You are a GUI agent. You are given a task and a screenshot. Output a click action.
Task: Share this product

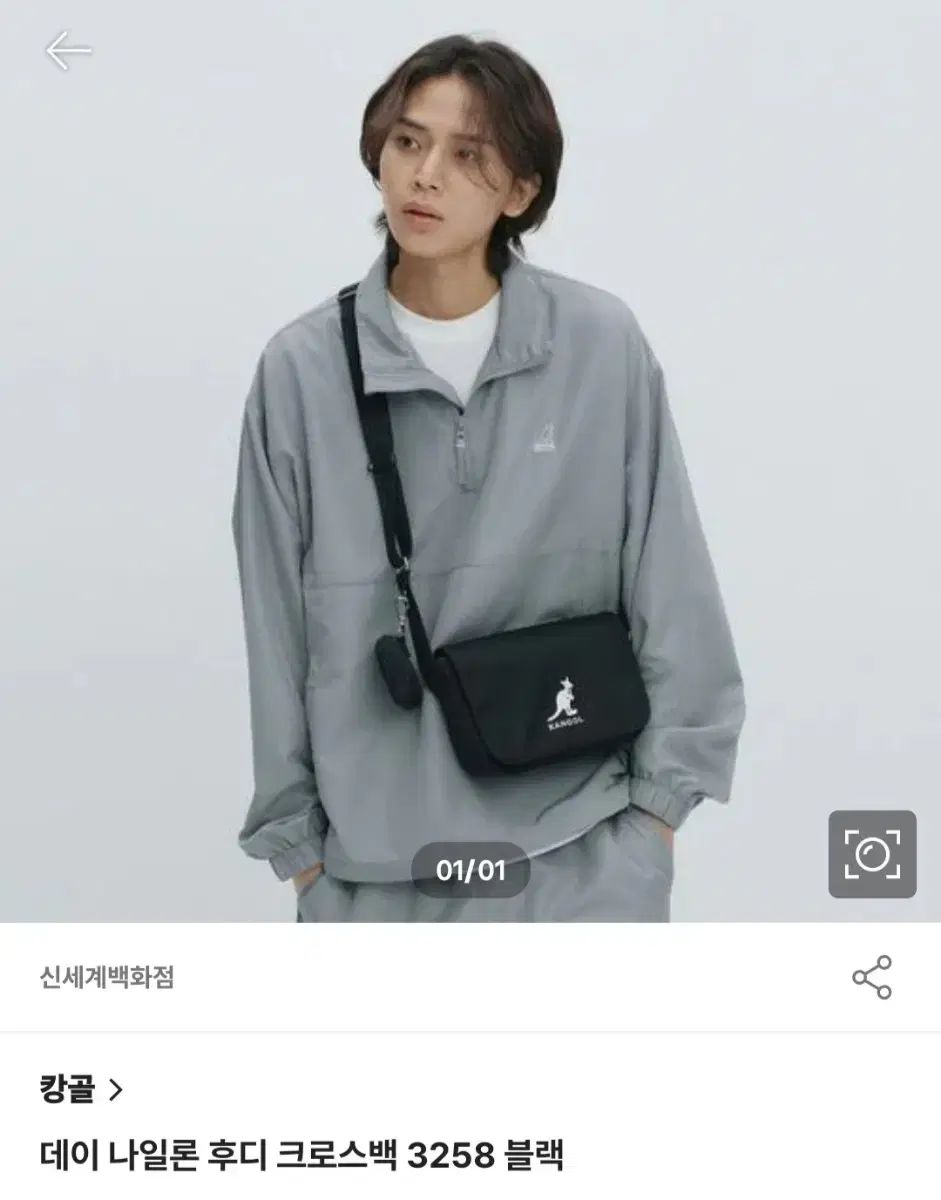point(871,977)
